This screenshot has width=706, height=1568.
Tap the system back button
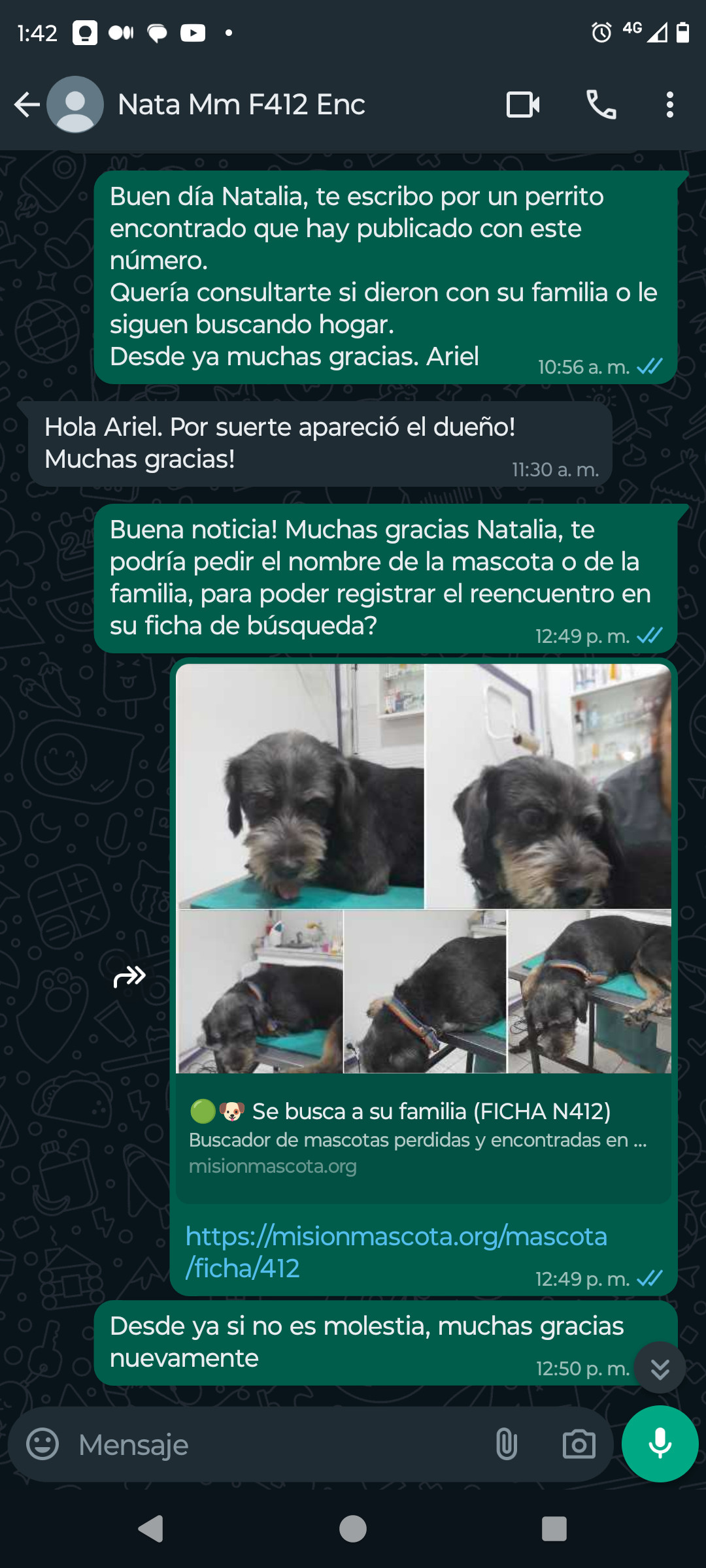(151, 1529)
